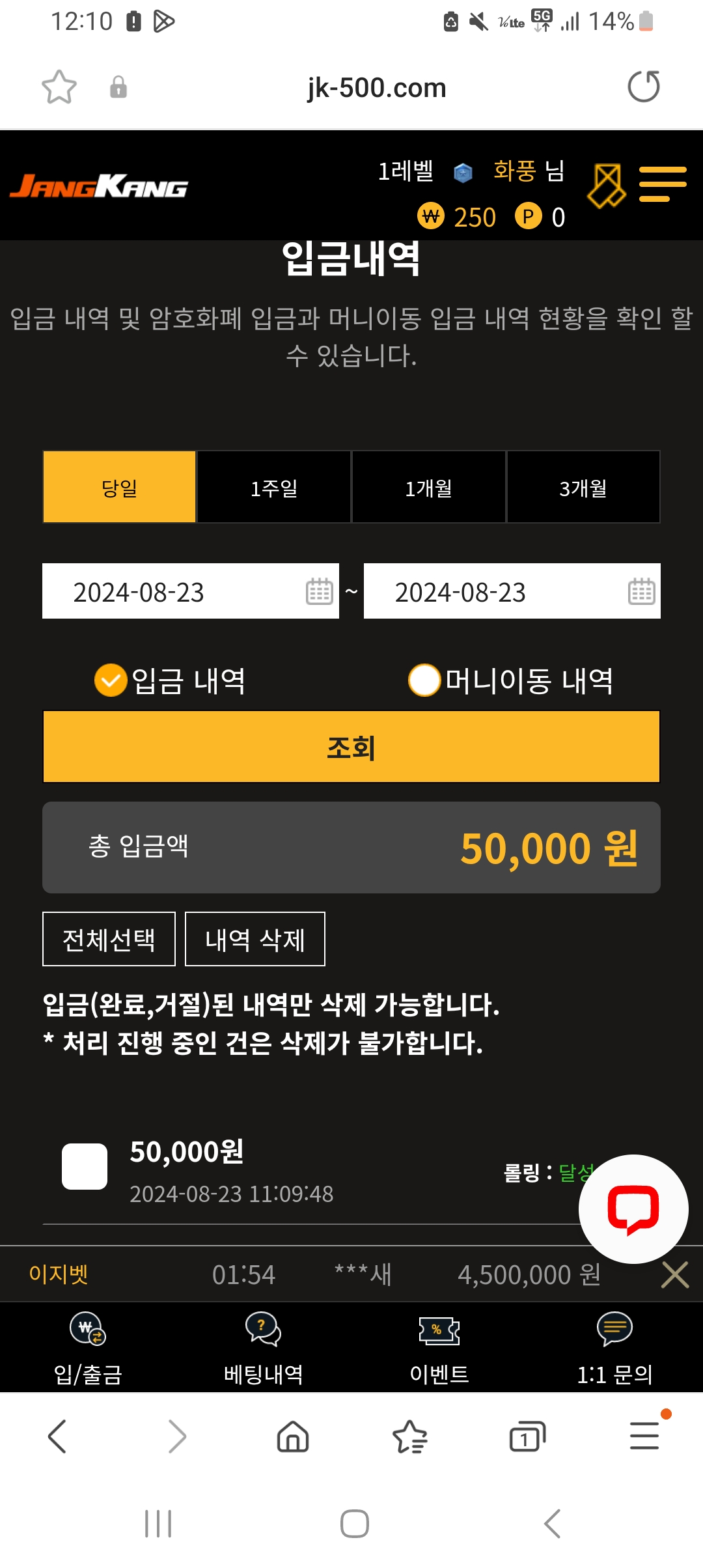The width and height of the screenshot is (703, 1568).
Task: Tap the 조회 search button
Action: pos(351,747)
